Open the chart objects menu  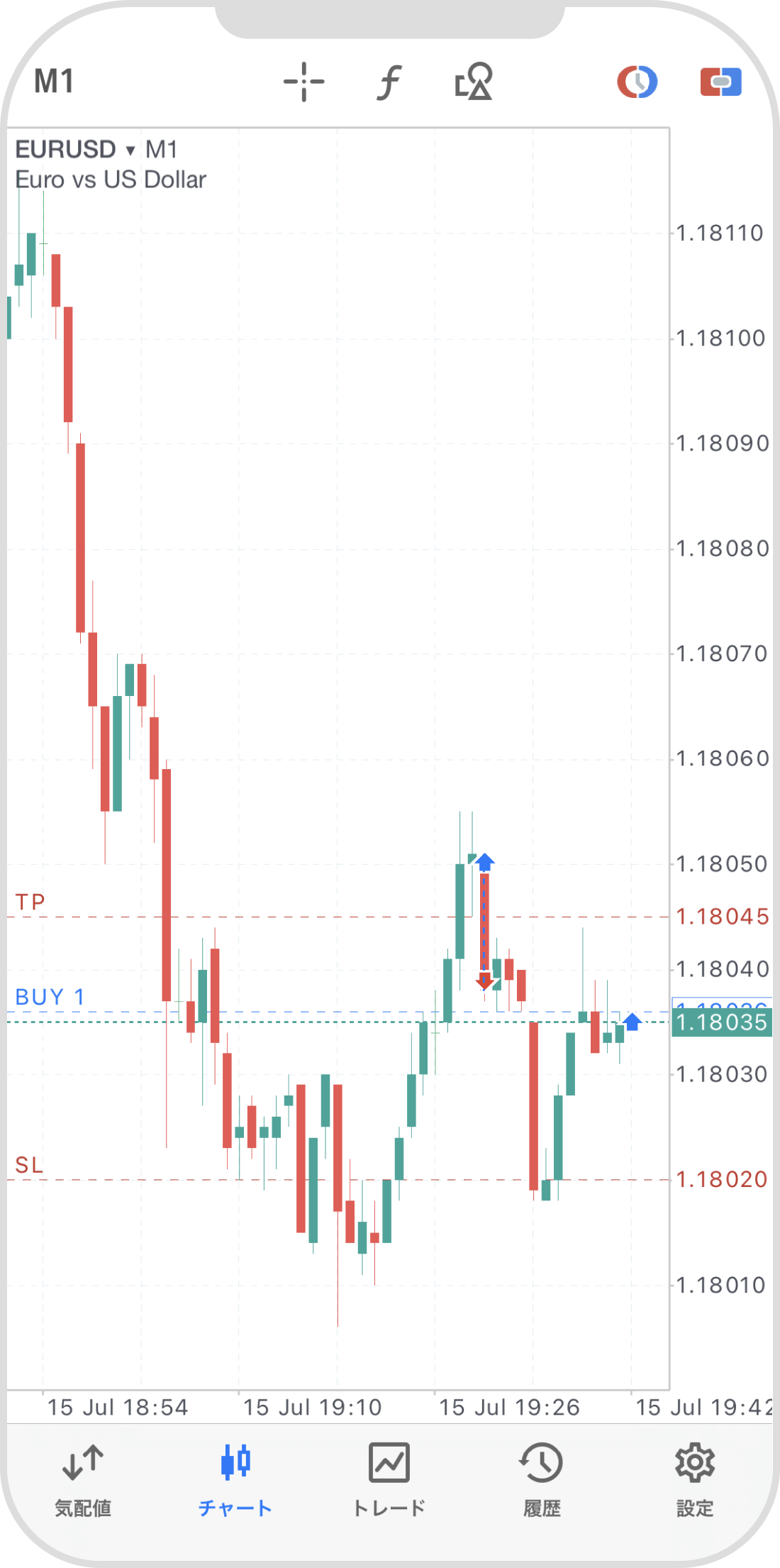coord(474,82)
